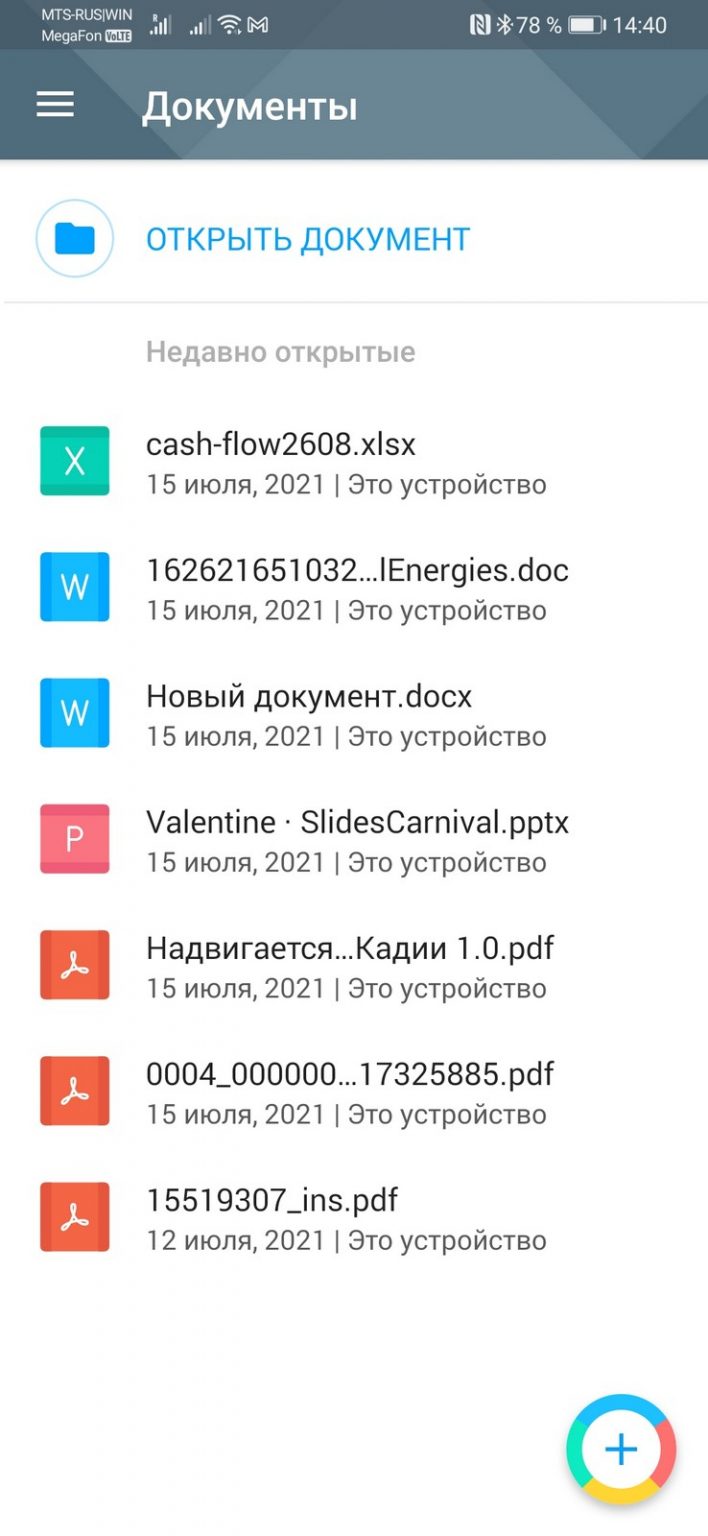Image resolution: width=708 pixels, height=1536 pixels.
Task: Open the hamburger drawer menu
Action: (55, 105)
